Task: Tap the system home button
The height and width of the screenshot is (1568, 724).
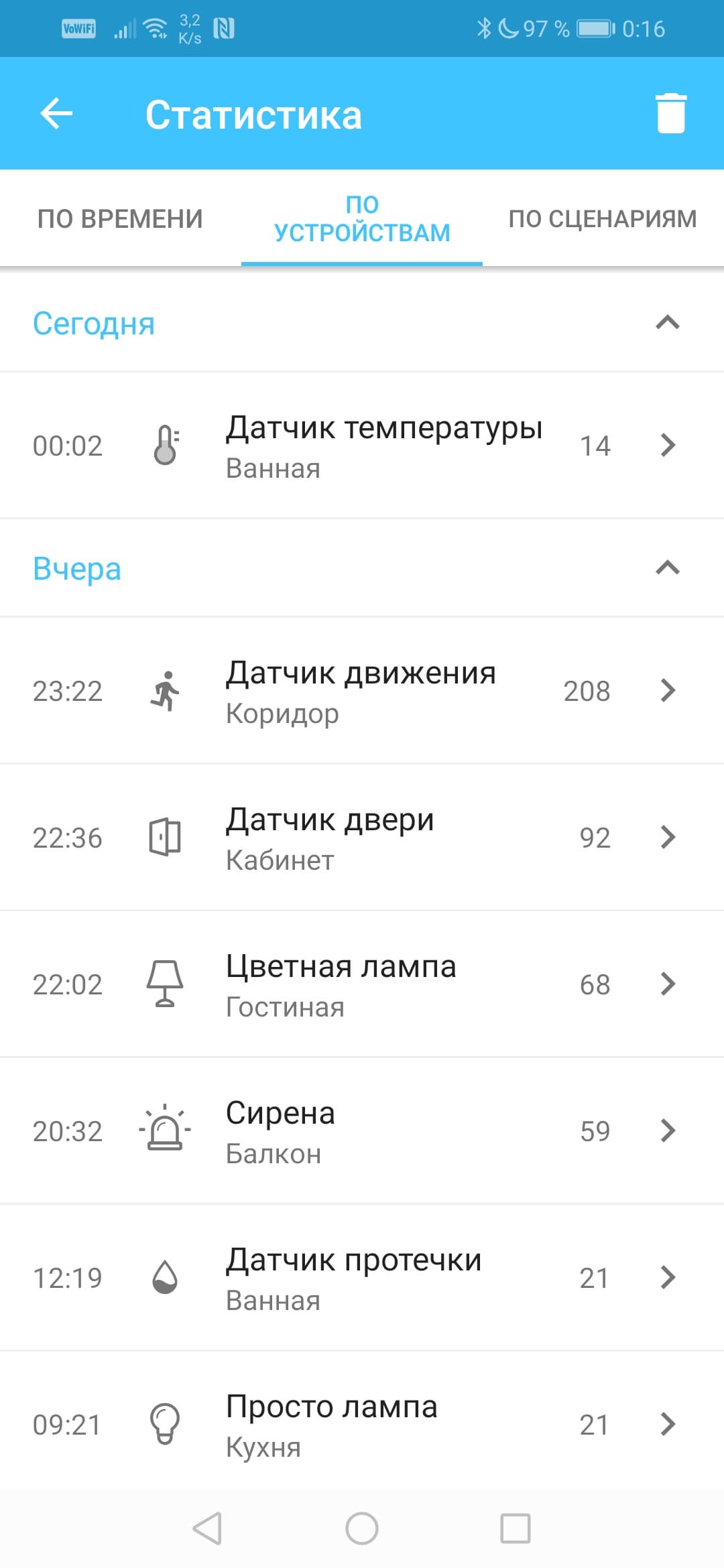Action: (362, 1529)
